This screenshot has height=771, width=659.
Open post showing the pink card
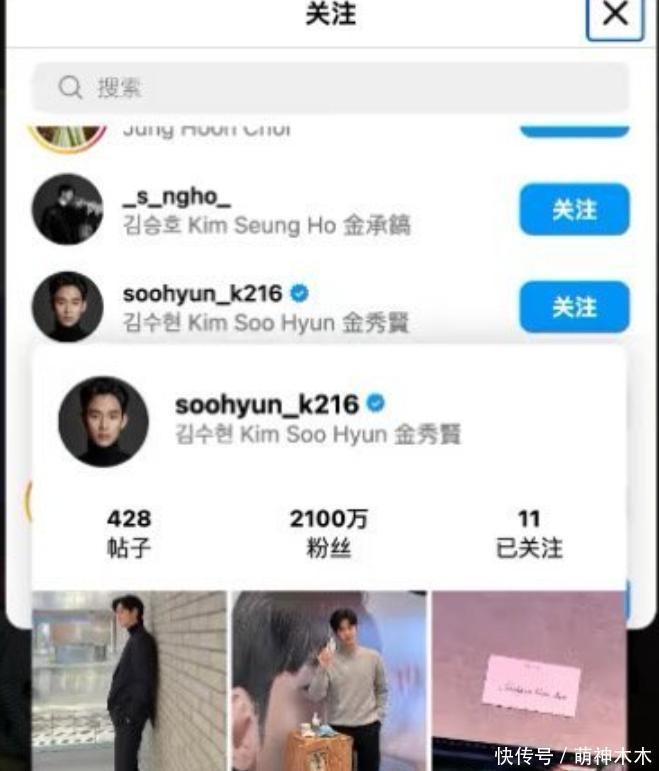[x=529, y=680]
